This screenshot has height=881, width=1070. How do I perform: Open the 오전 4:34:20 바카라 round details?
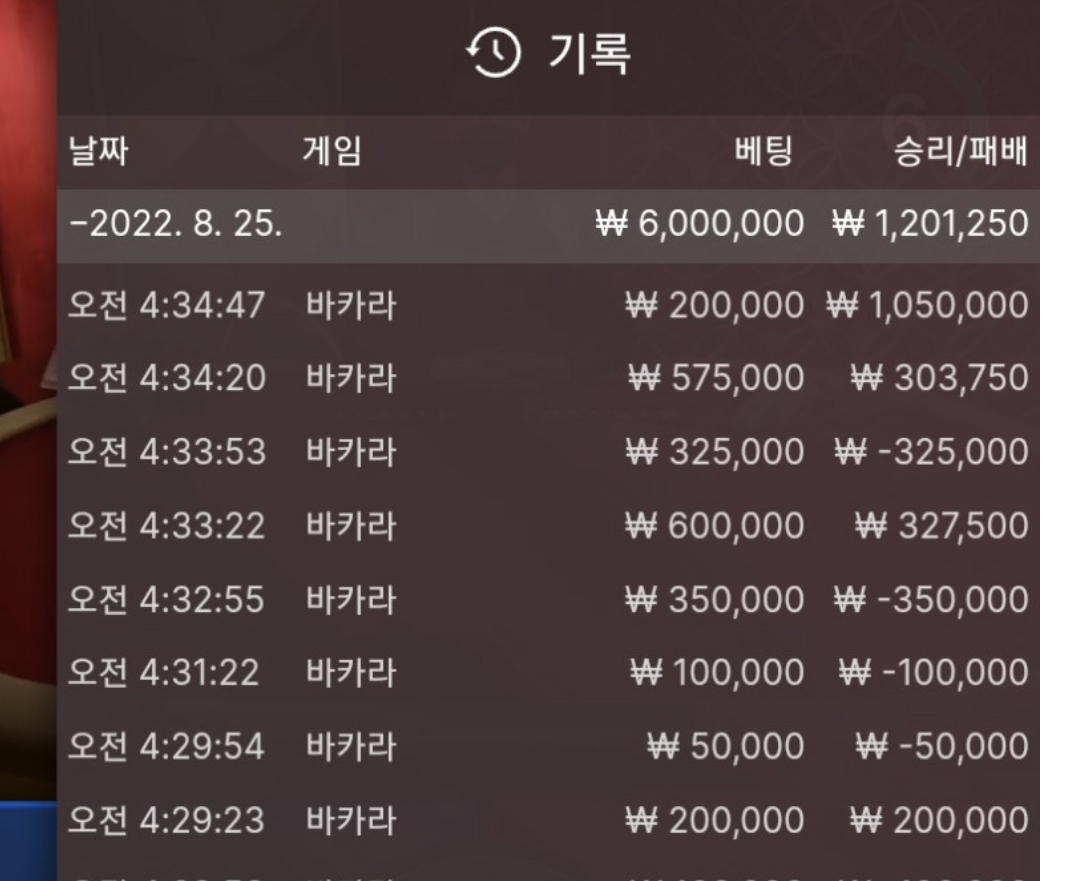(547, 379)
